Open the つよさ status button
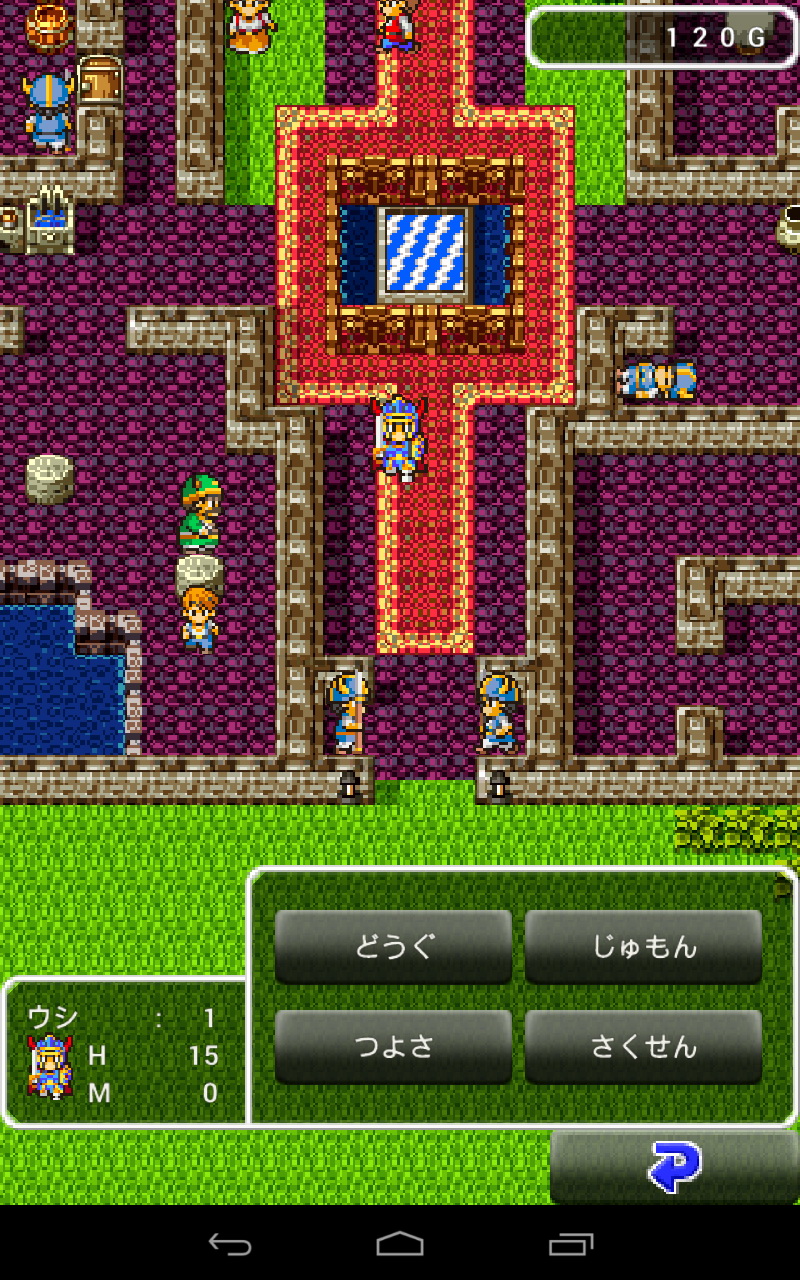This screenshot has width=800, height=1280. pos(393,1046)
